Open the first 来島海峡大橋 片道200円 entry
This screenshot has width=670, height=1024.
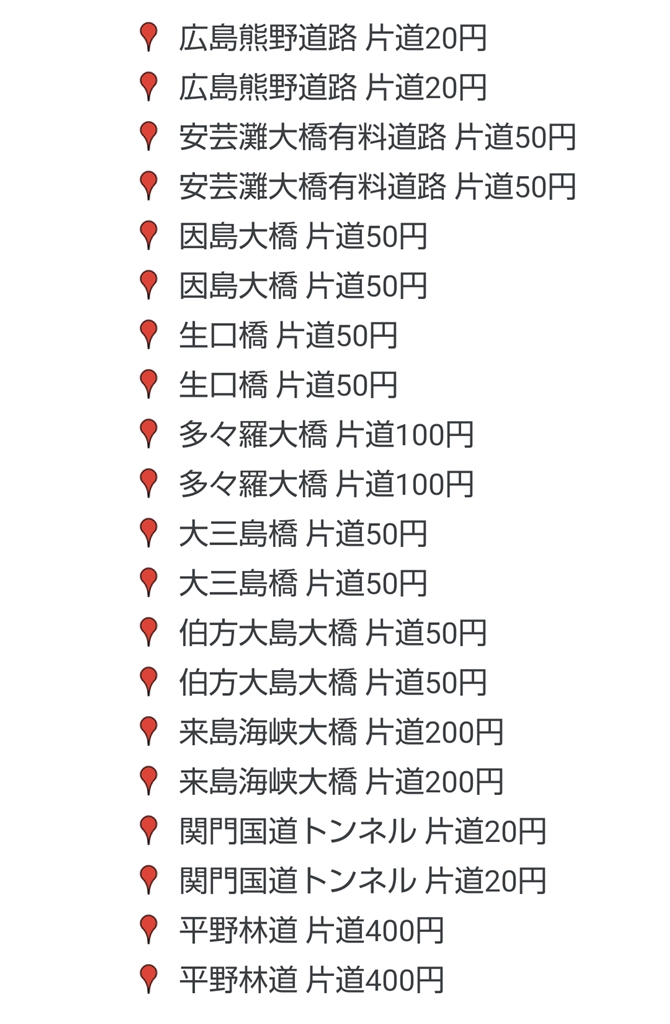click(x=340, y=732)
